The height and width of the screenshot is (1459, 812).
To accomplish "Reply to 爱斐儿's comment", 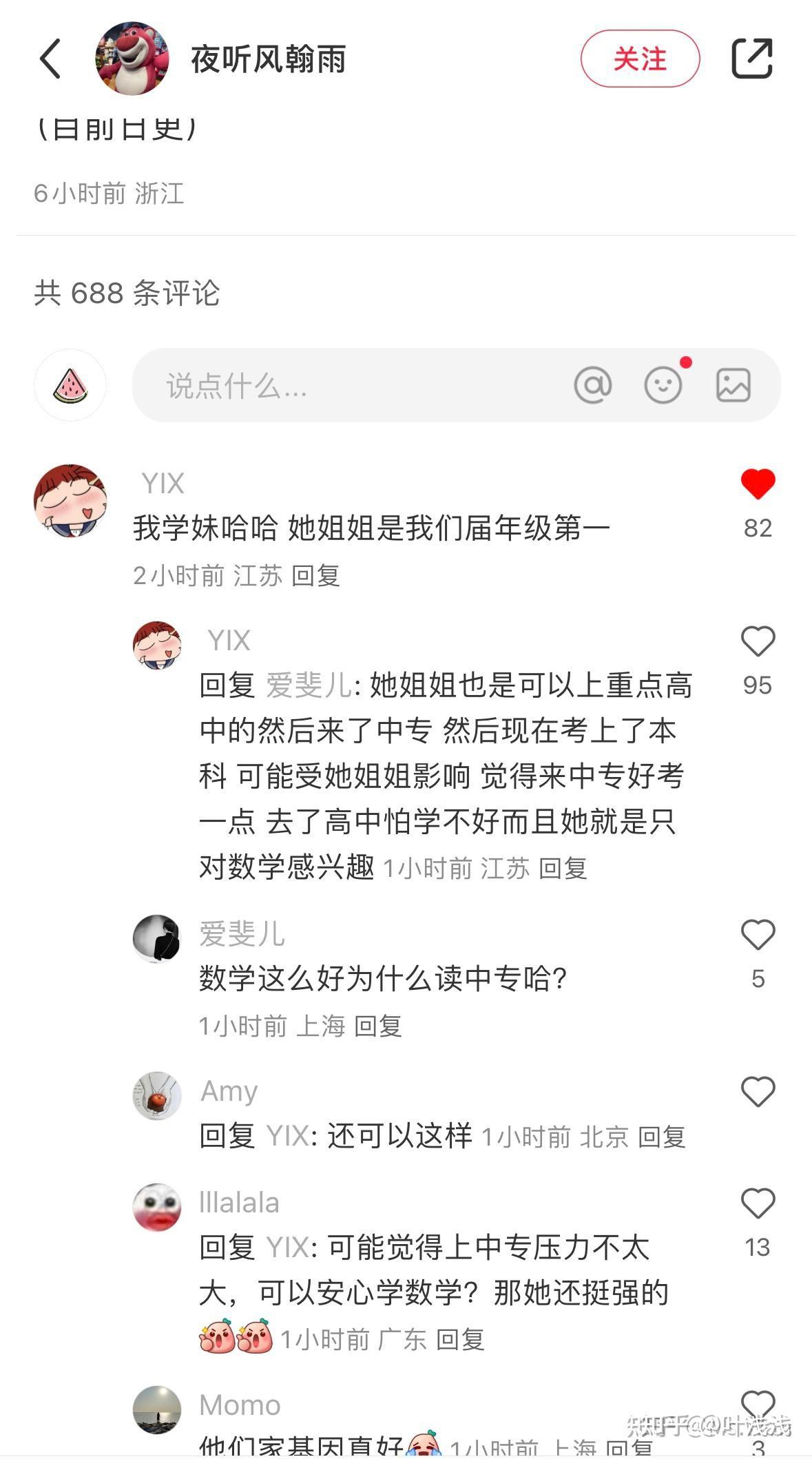I will (377, 1026).
